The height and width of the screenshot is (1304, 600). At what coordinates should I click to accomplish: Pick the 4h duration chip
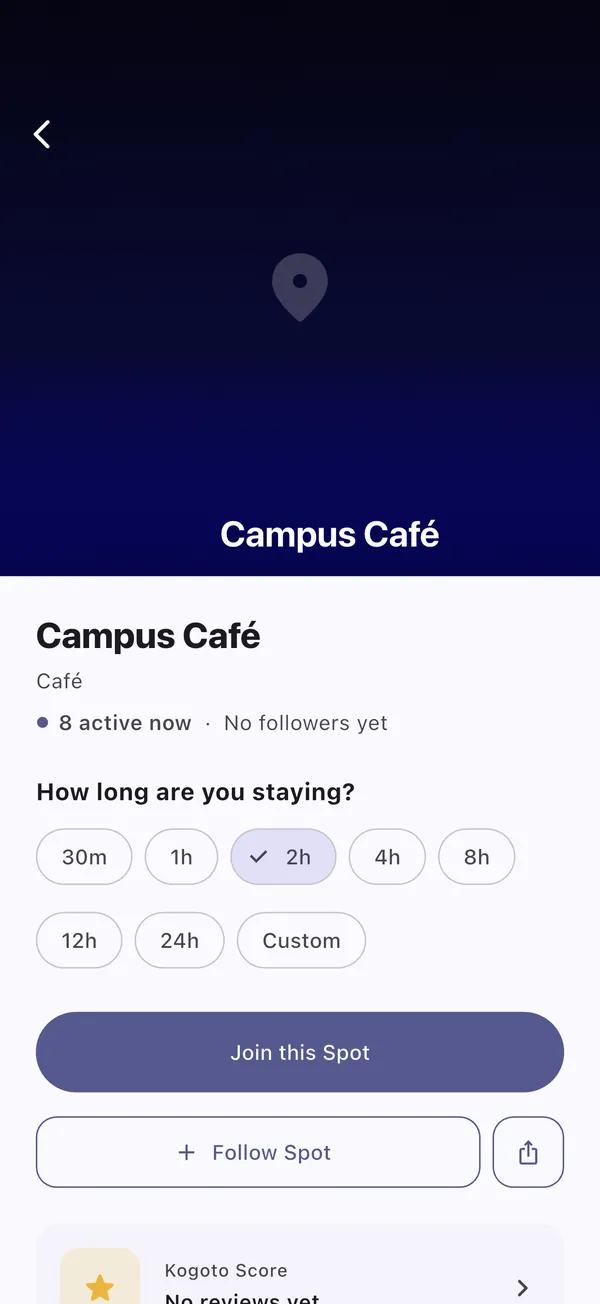[387, 857]
